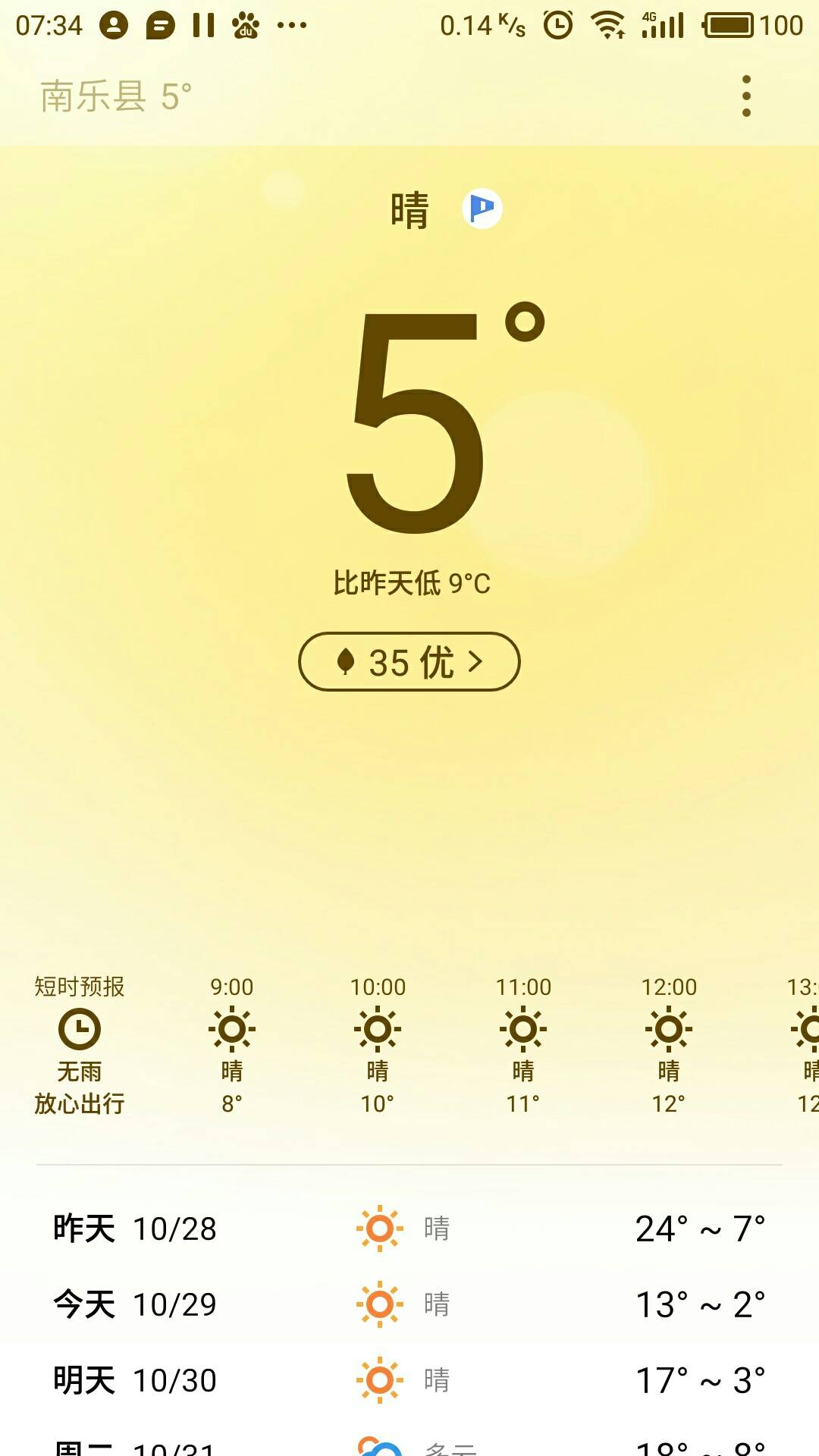Open the 短时预报 short-term forecast
Viewport: 819px width, 1456px height.
[80, 1044]
